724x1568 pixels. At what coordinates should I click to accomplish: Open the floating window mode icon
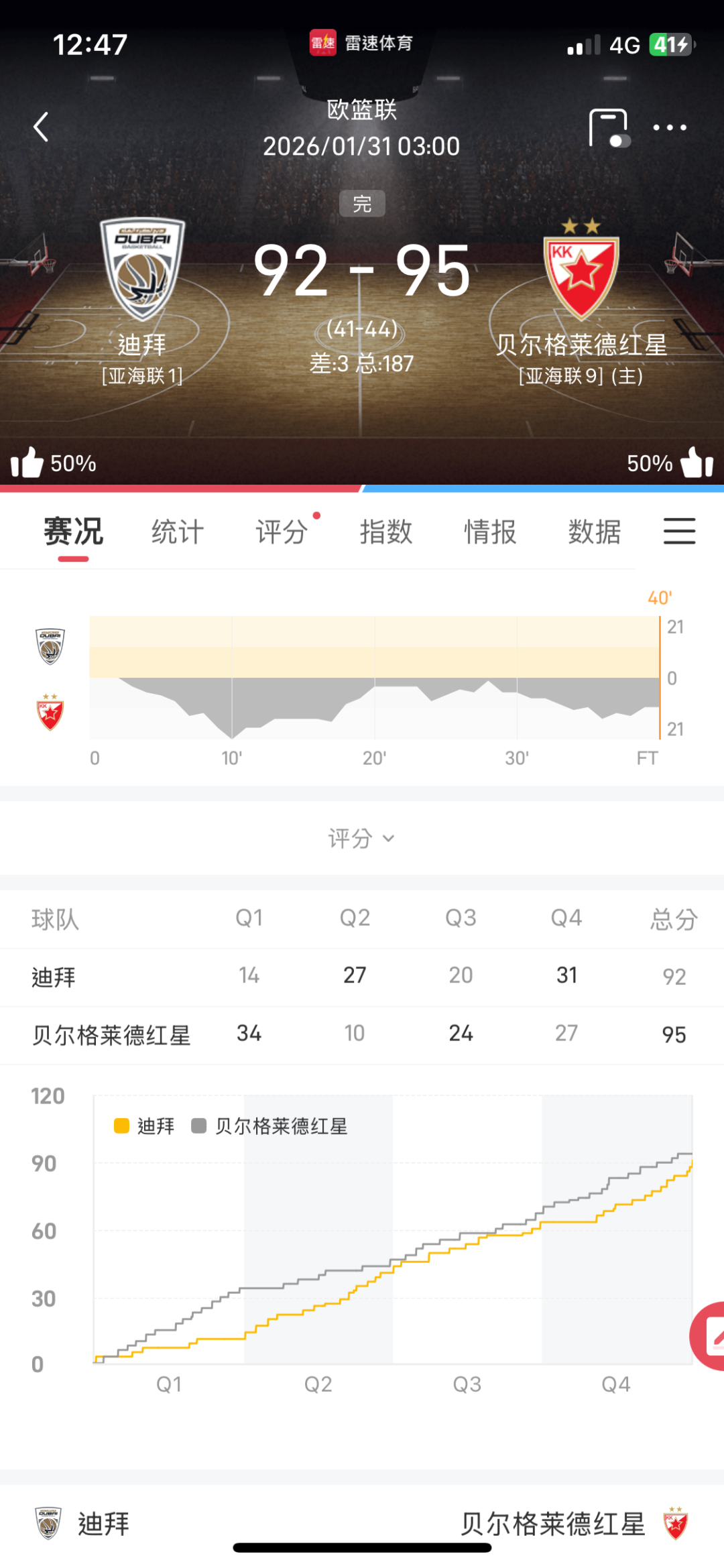pyautogui.click(x=609, y=127)
